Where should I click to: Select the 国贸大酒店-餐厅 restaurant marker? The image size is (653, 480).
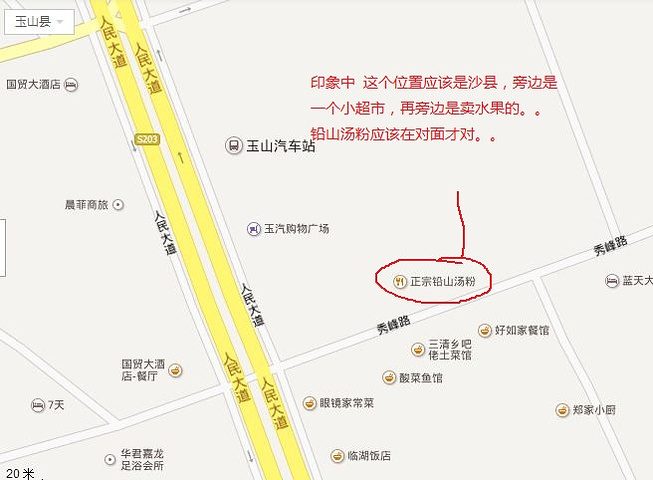point(175,371)
